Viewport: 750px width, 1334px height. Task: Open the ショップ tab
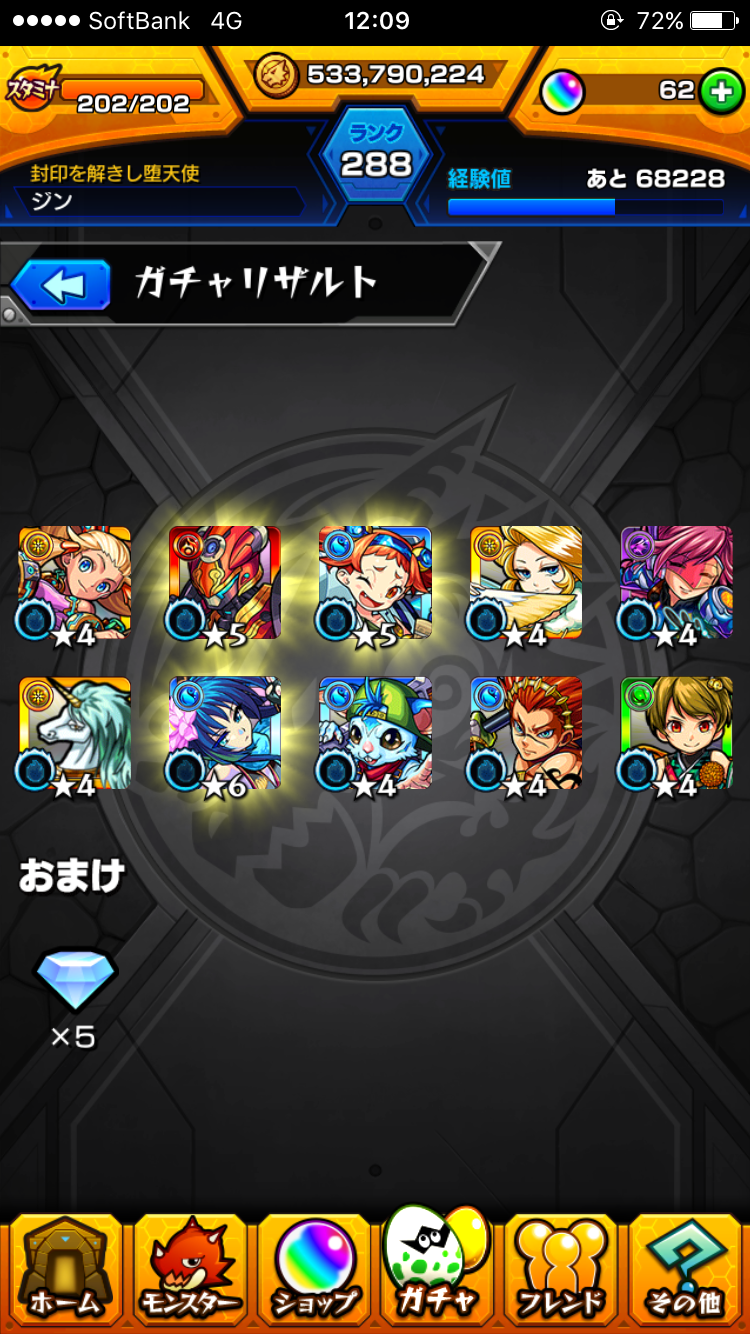pyautogui.click(x=314, y=1269)
